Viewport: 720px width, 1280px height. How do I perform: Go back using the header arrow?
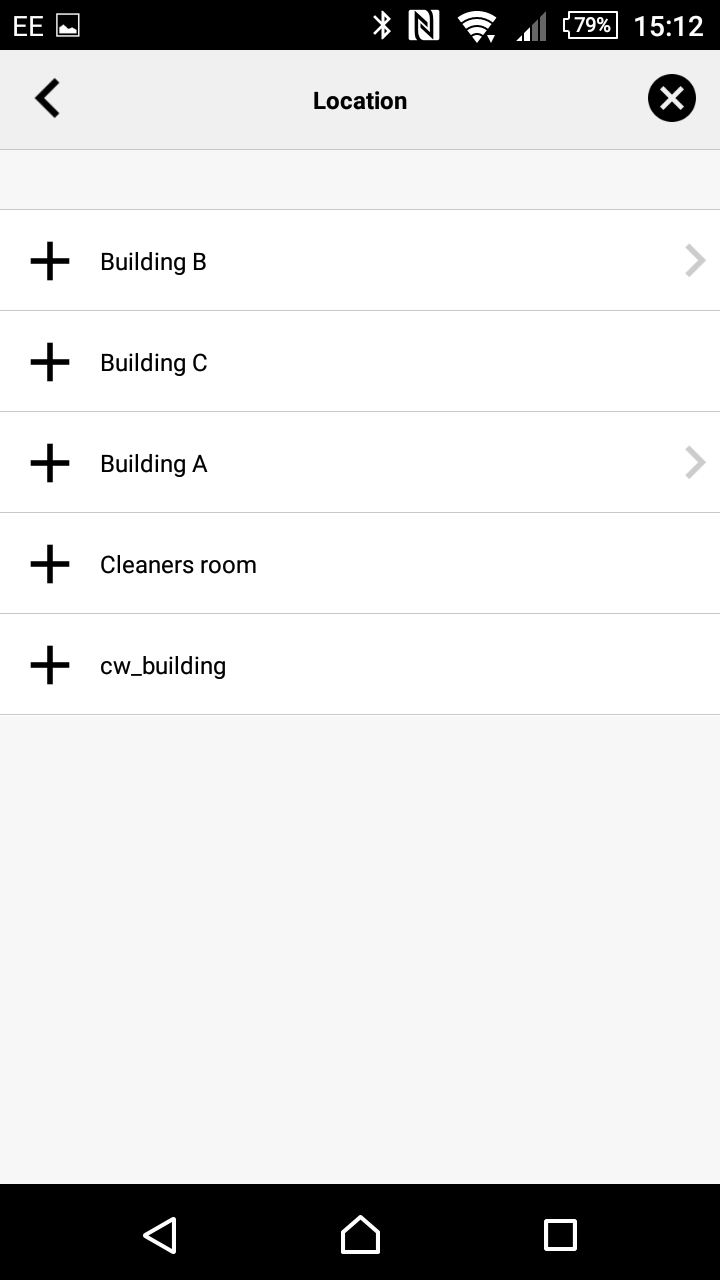[48, 99]
